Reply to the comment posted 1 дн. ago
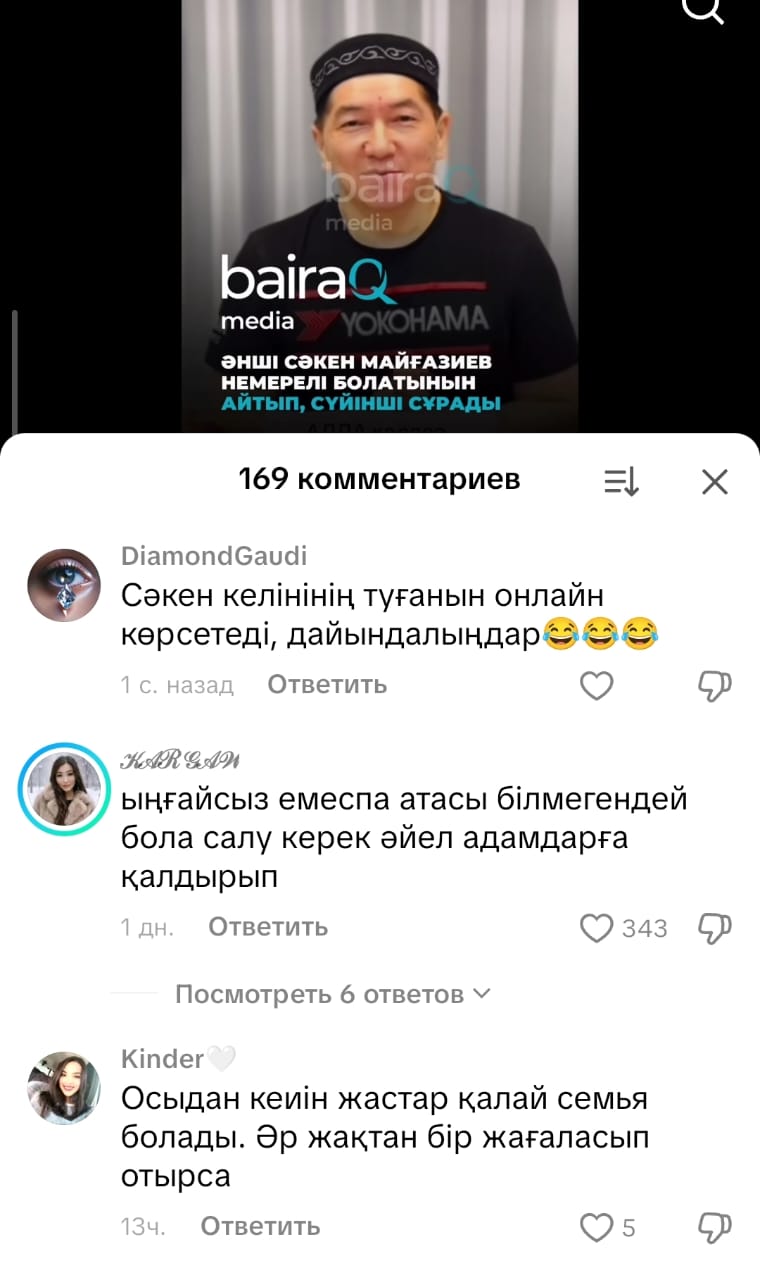Viewport: 760px width, 1280px height. click(268, 927)
